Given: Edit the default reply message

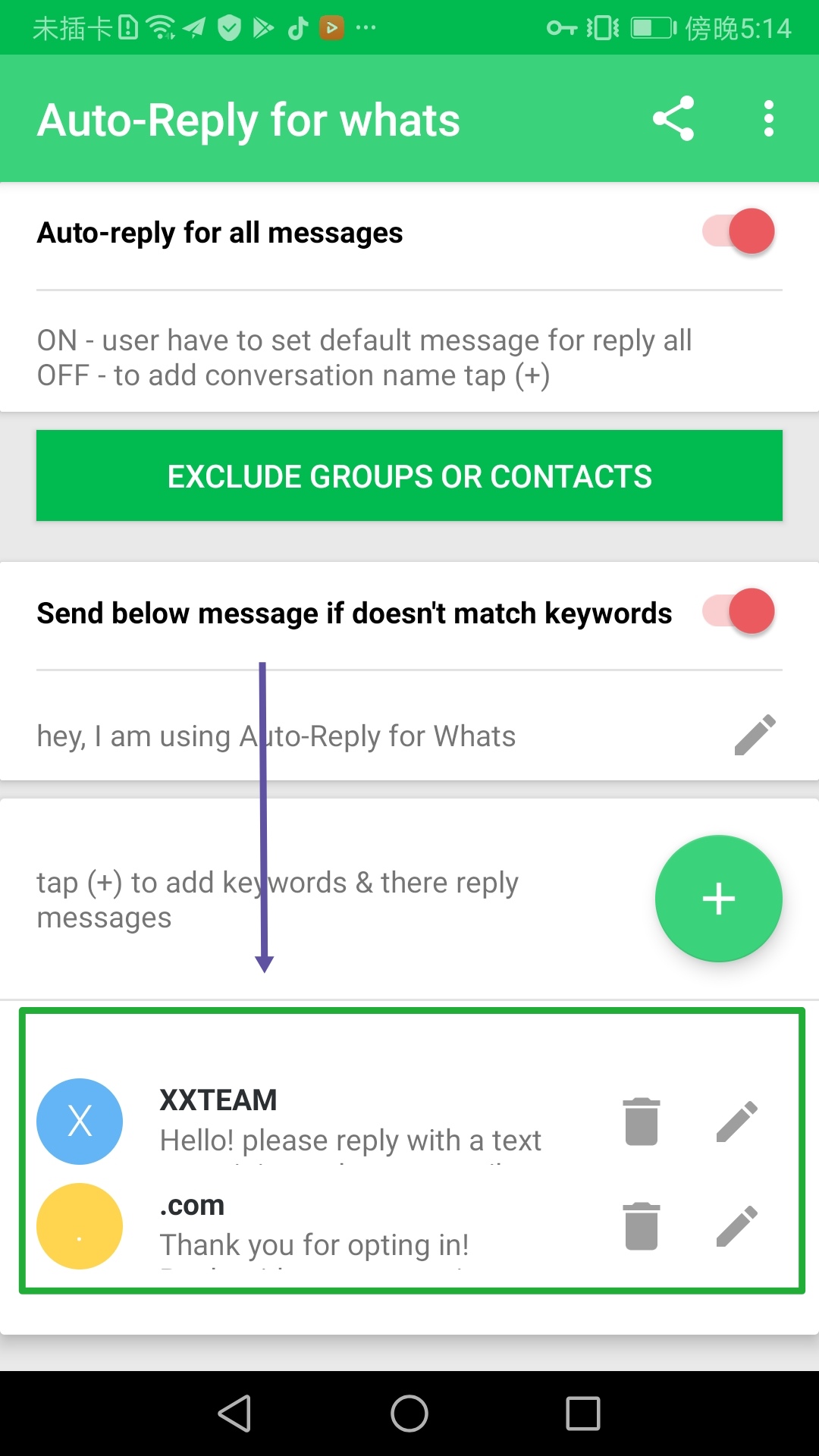Looking at the screenshot, I should 755,735.
